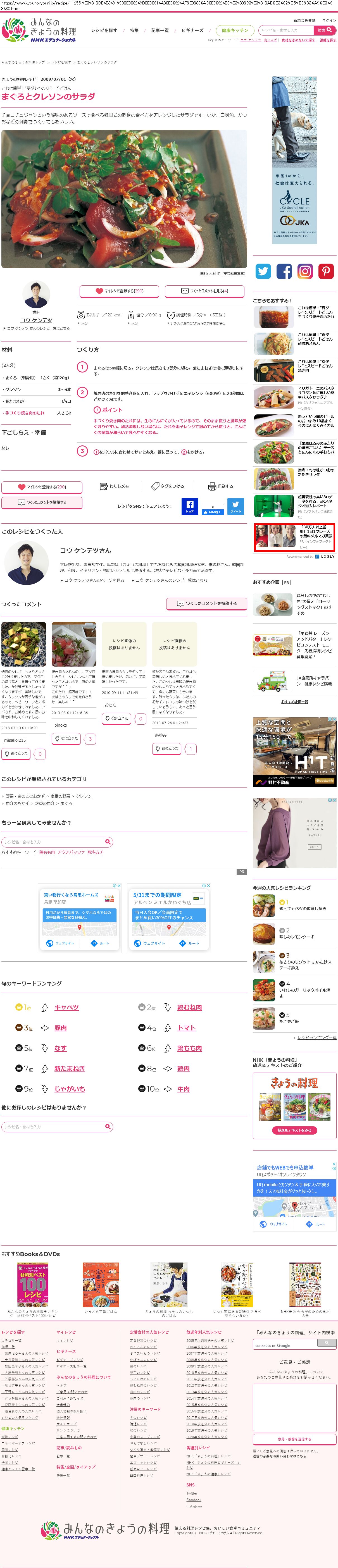Open キャベツ keyword ranking link

[x=66, y=1007]
